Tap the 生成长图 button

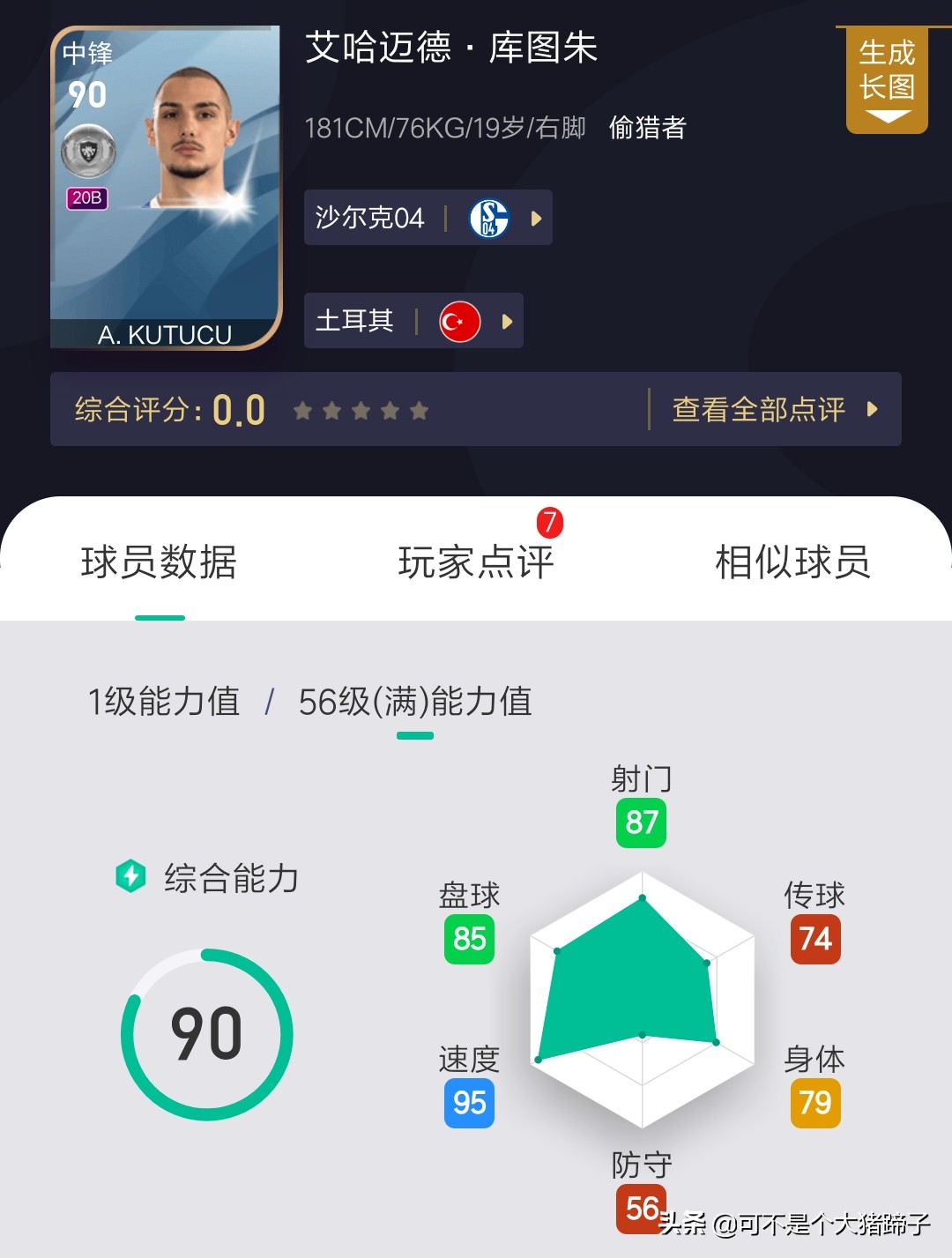coord(887,79)
